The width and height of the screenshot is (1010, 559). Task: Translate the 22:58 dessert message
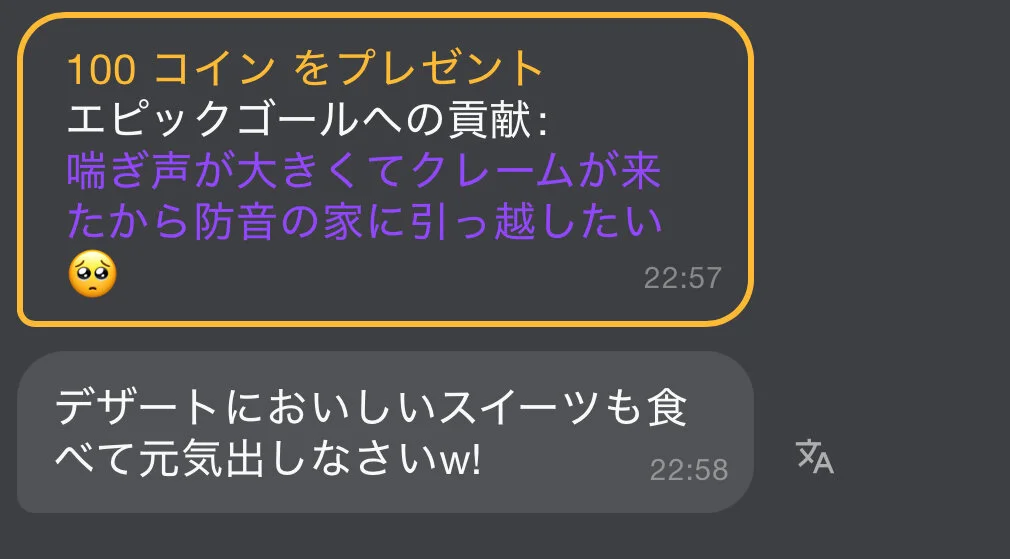(814, 456)
